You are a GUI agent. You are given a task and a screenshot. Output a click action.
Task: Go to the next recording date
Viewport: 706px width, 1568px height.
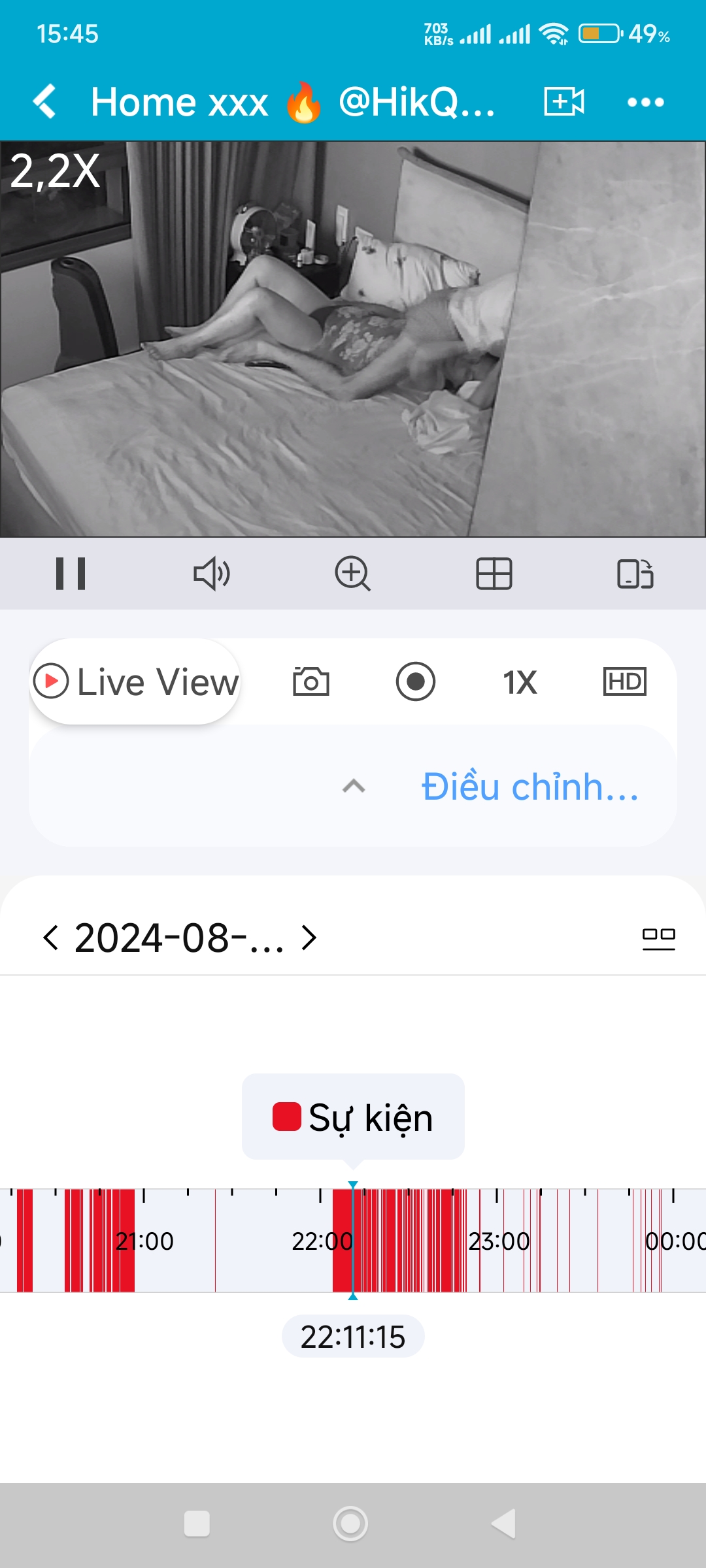(309, 938)
